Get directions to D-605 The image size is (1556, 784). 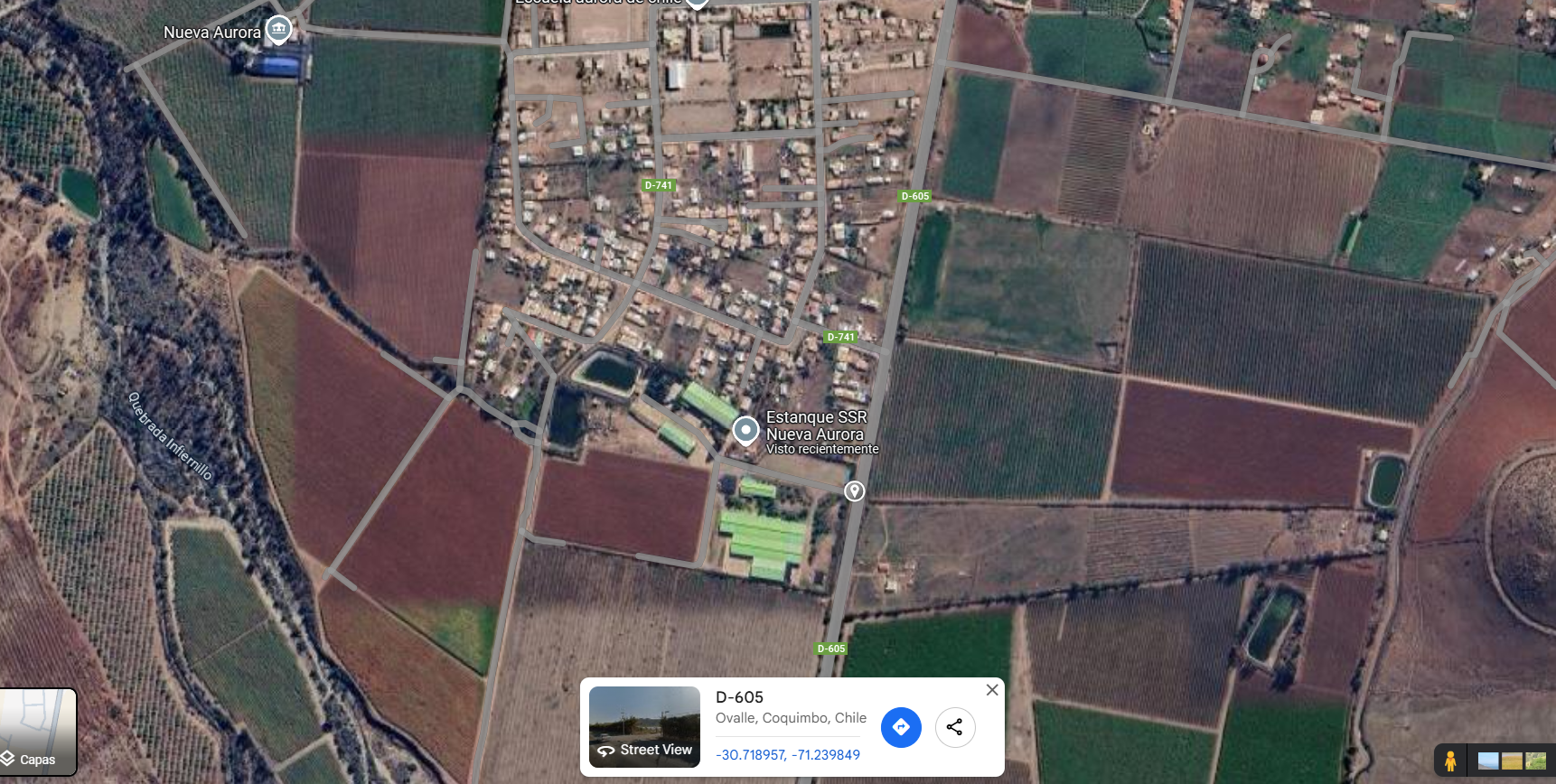point(901,727)
